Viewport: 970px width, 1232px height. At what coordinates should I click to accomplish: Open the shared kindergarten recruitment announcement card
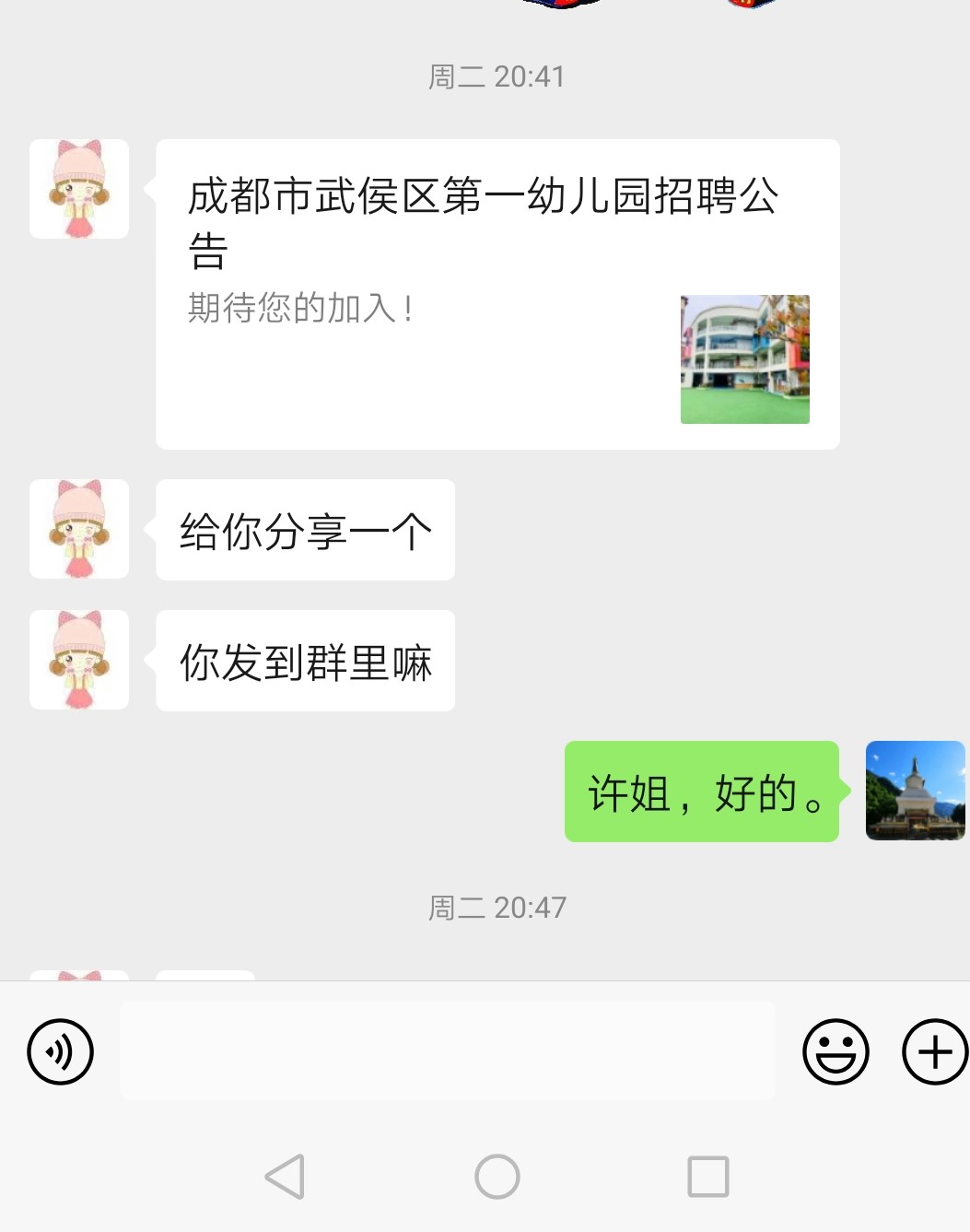pyautogui.click(x=497, y=294)
